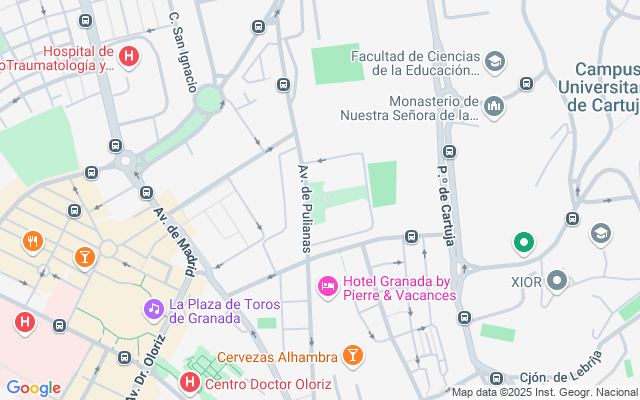Image resolution: width=640 pixels, height=400 pixels.
Task: Open the Cervezas Alhambra bar marker
Action: pos(352,355)
